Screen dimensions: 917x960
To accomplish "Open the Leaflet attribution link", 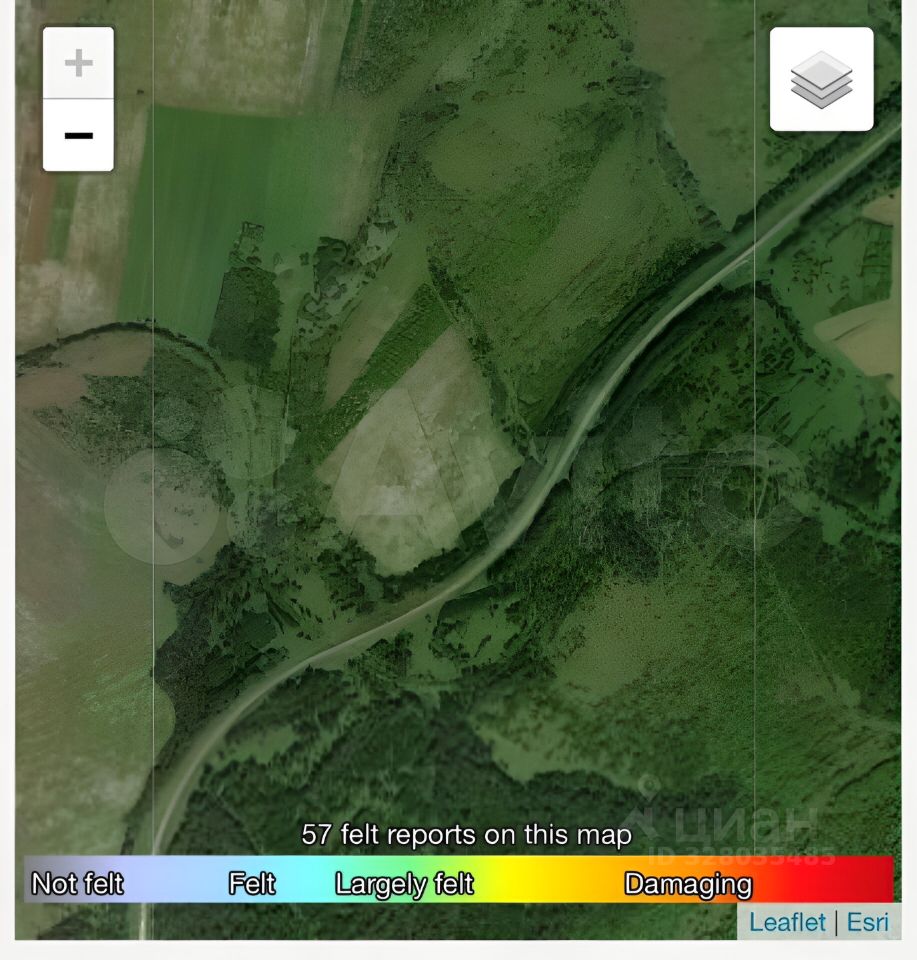I will point(787,922).
